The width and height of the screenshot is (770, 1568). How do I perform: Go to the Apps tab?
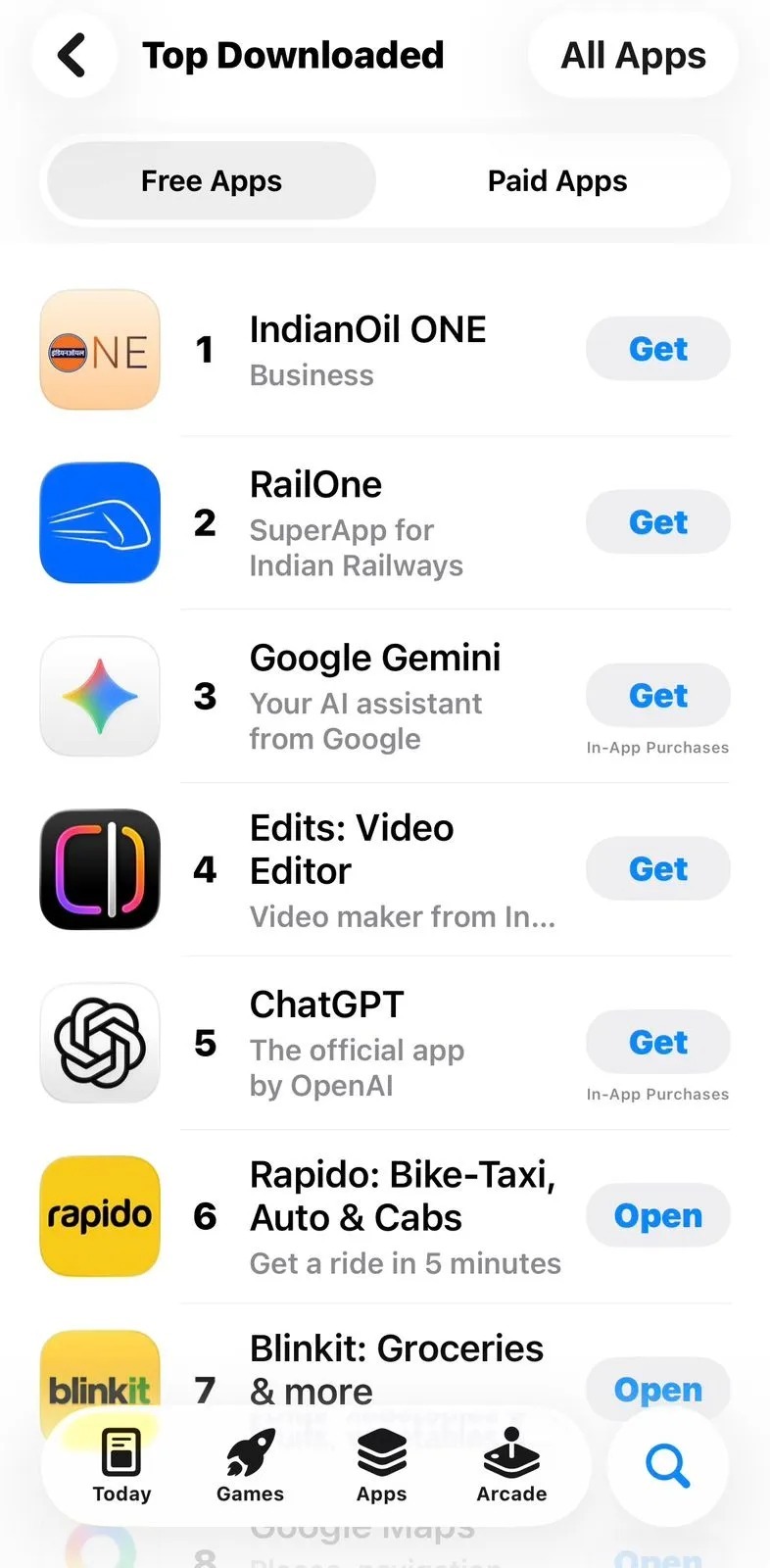click(x=381, y=1466)
